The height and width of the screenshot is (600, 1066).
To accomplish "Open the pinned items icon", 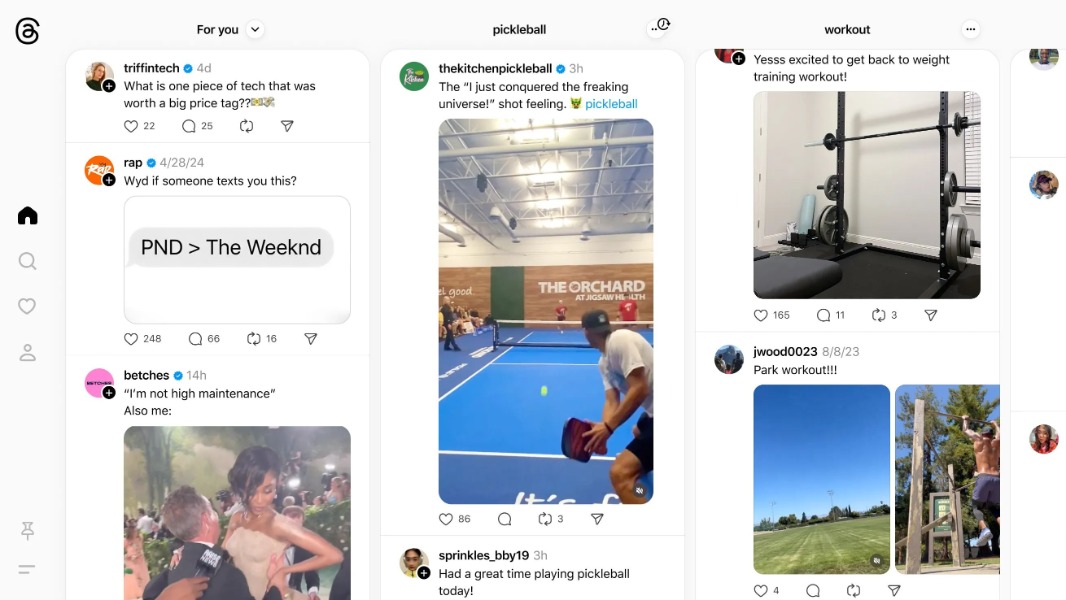I will (x=28, y=530).
